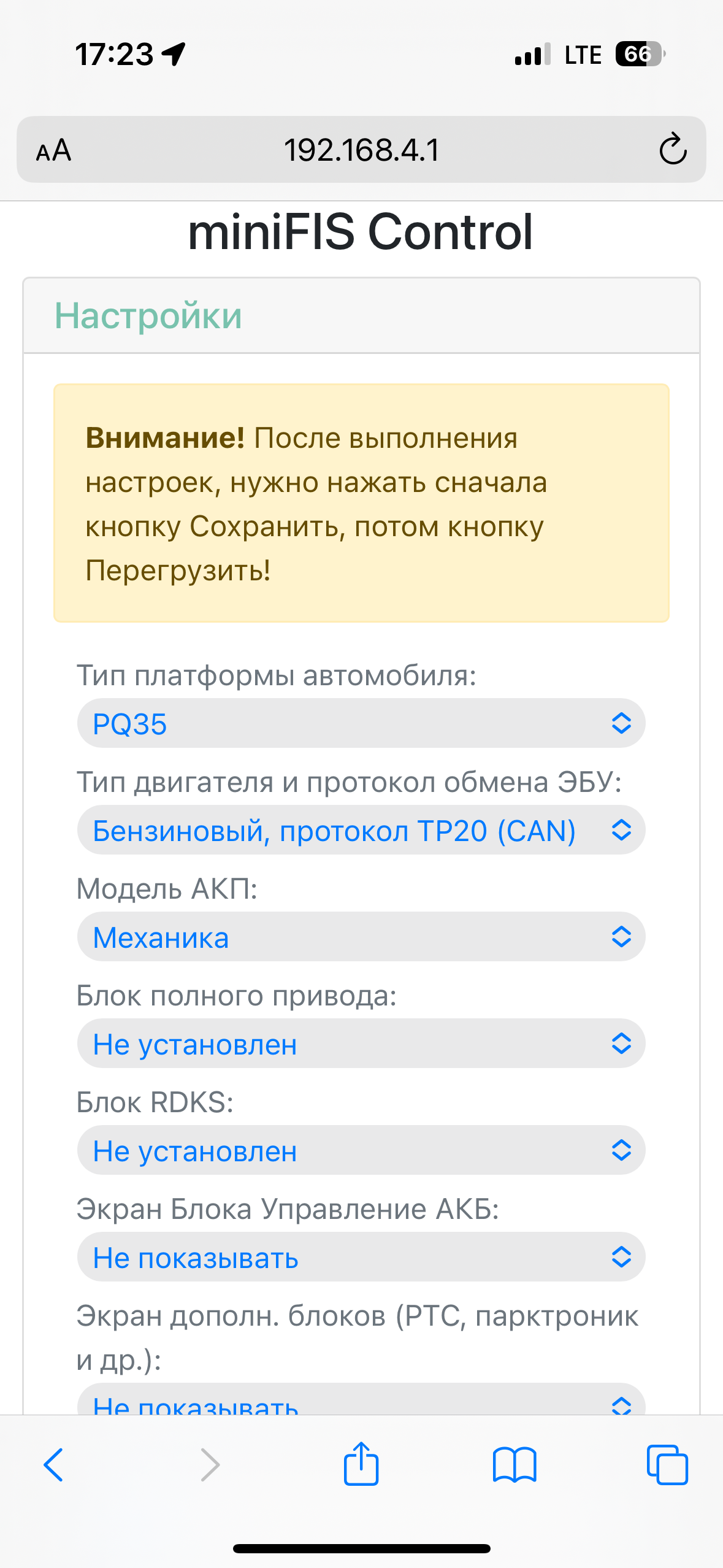This screenshot has height=1568, width=723.
Task: Go back to the previous page
Action: pos(54,1466)
